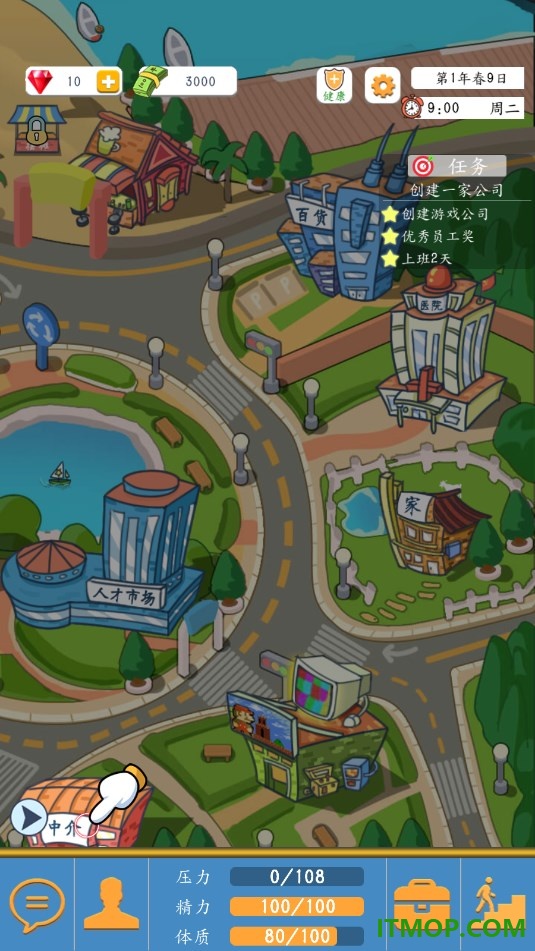Tap the locked shop icon

pyautogui.click(x=36, y=129)
